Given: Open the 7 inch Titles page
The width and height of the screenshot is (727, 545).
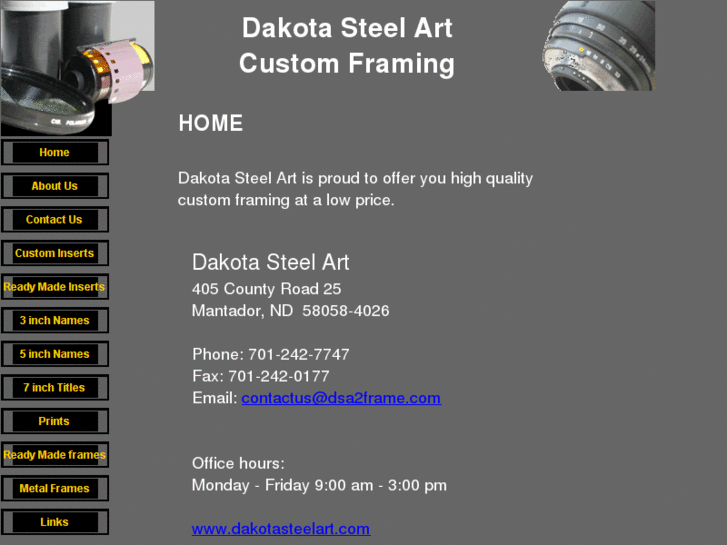Looking at the screenshot, I should [55, 388].
